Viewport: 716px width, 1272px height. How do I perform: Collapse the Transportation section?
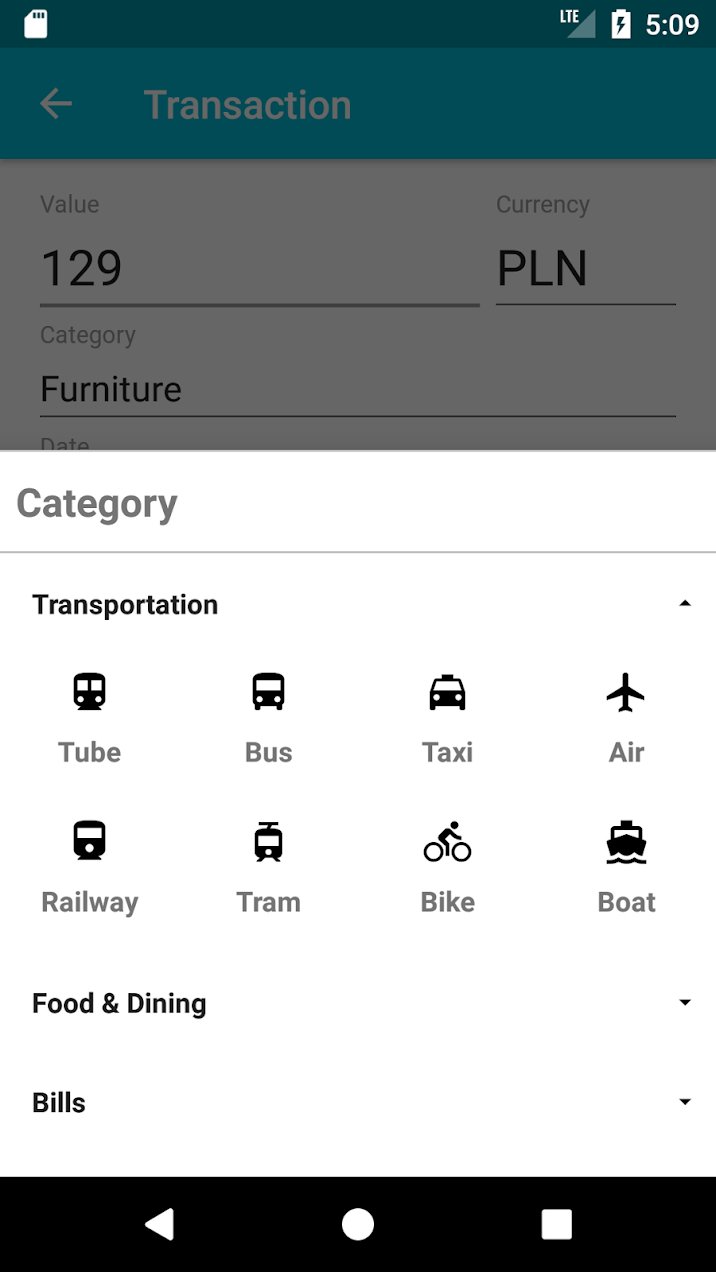[x=358, y=604]
